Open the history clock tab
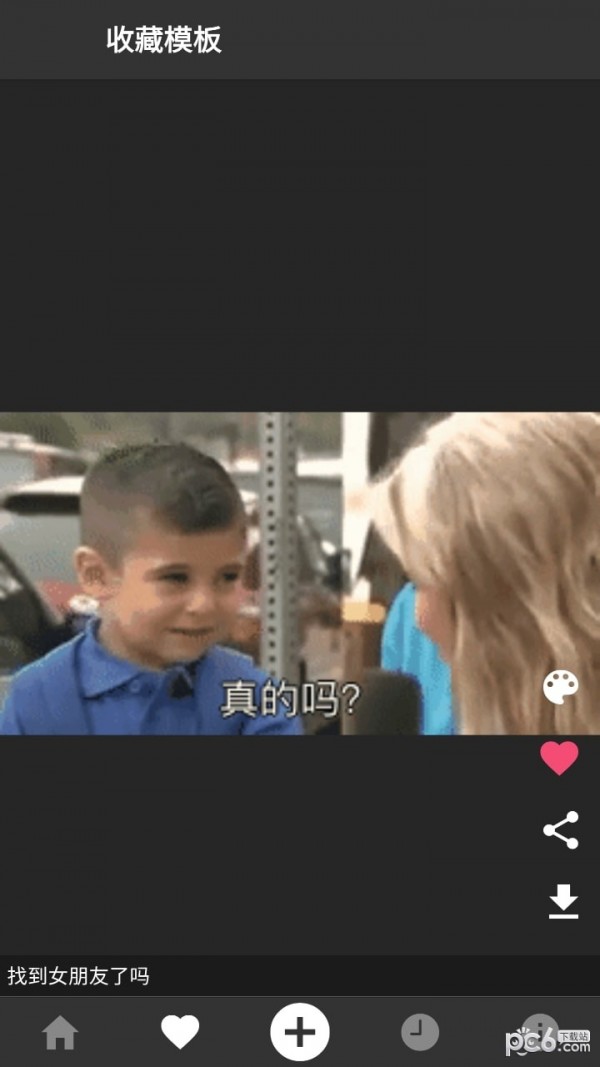600x1067 pixels. pyautogui.click(x=420, y=1032)
